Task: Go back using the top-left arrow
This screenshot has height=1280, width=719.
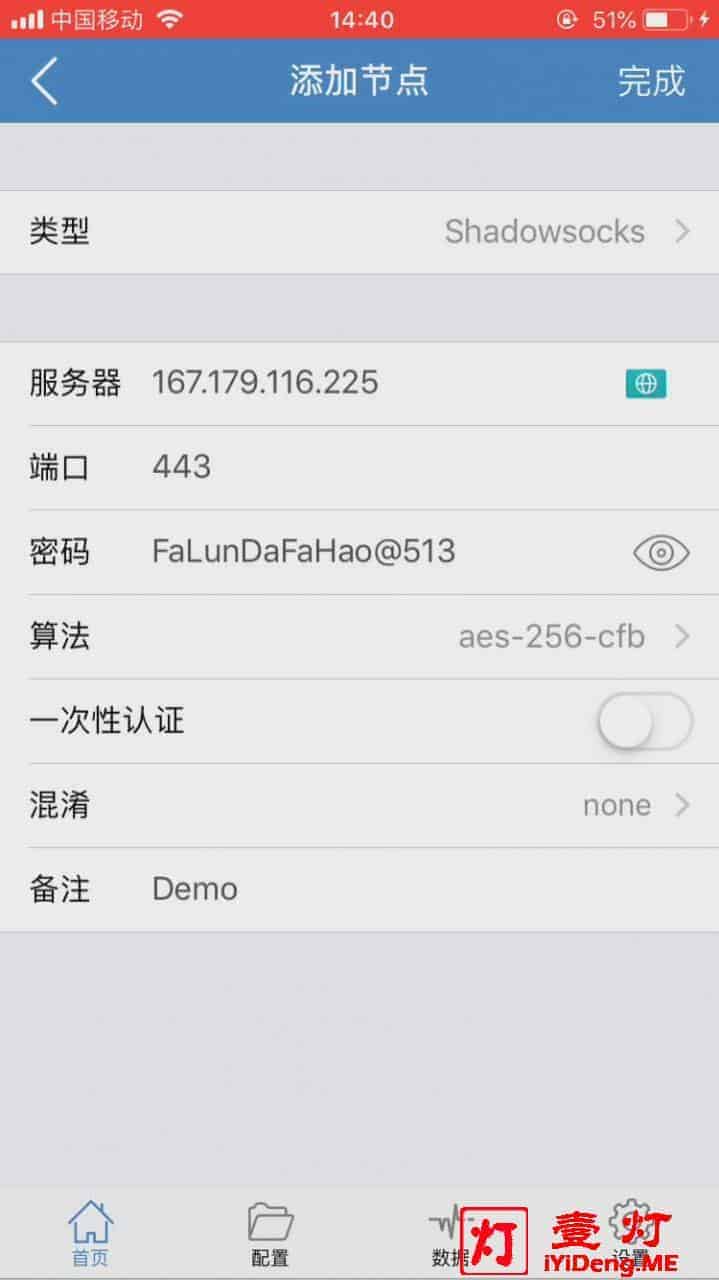Action: point(44,81)
